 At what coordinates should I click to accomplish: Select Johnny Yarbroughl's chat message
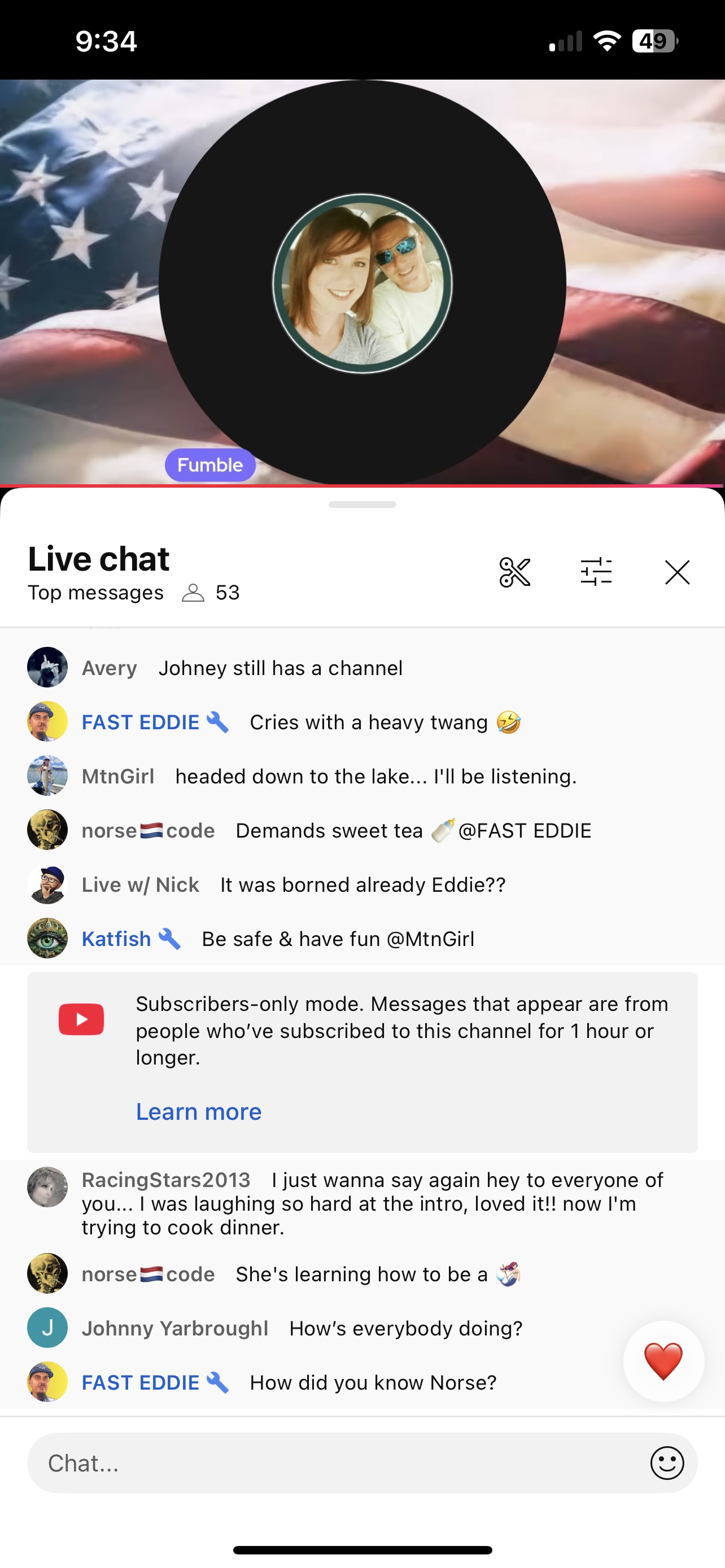point(405,1328)
